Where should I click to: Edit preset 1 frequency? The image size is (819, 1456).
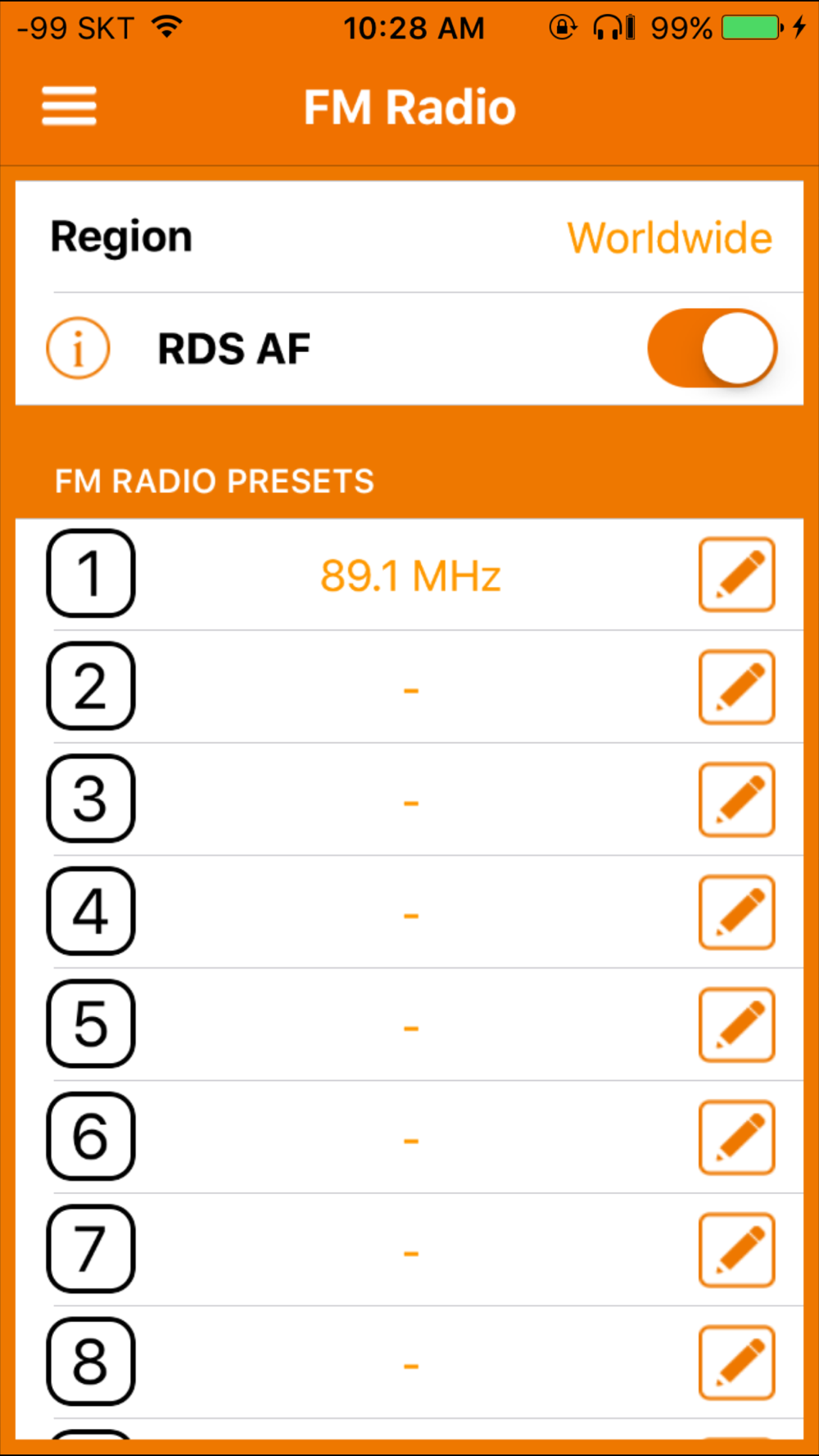(736, 574)
